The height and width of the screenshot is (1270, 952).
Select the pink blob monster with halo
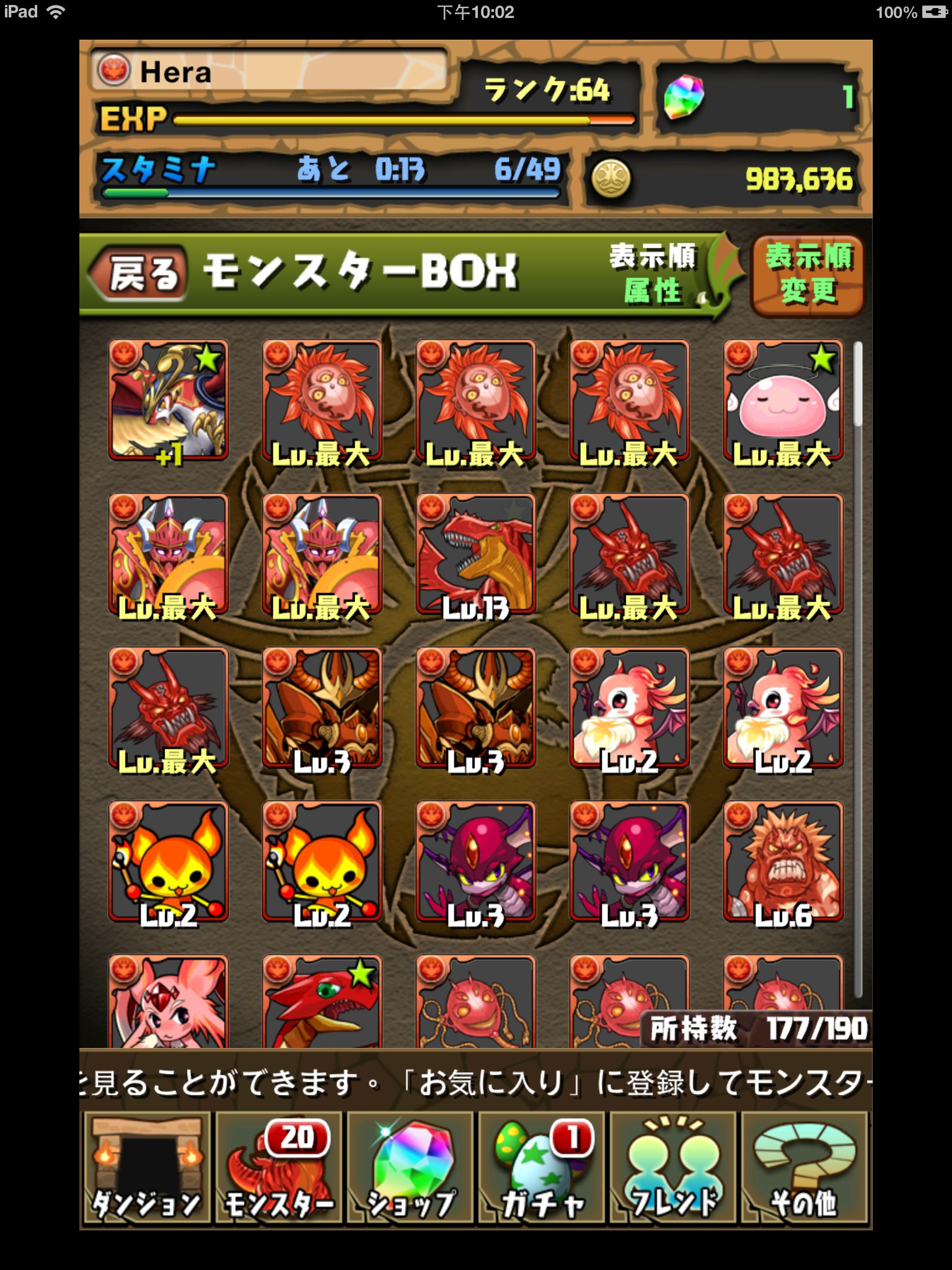tap(783, 401)
